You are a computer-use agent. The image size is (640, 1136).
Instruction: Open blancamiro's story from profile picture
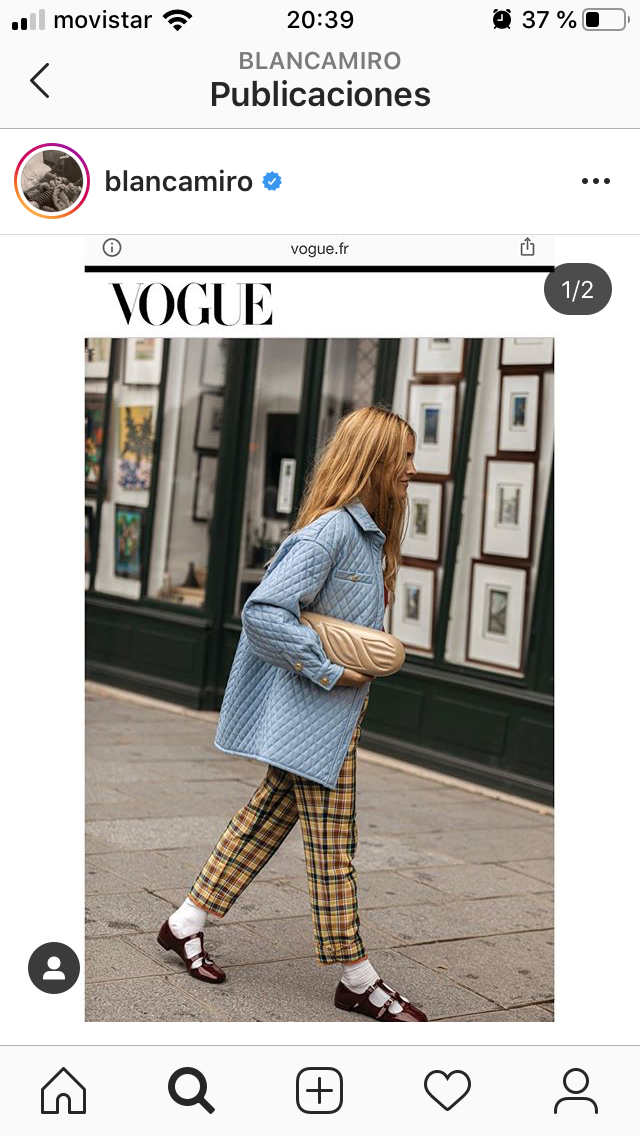(52, 181)
